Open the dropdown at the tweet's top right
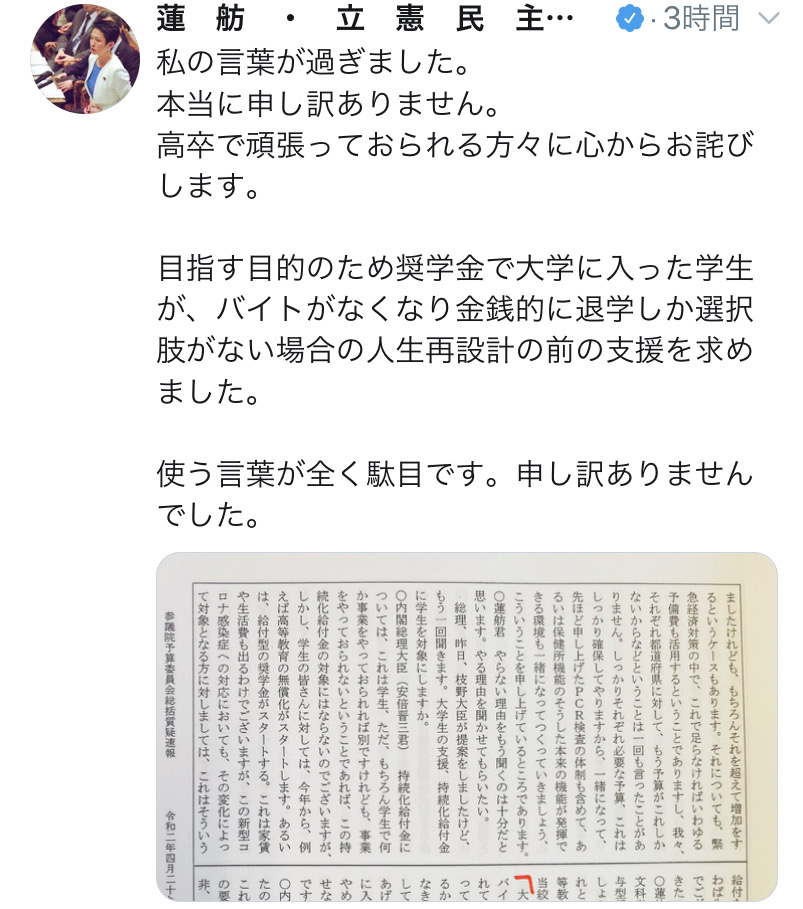Screen dimensions: 803x909 pos(766,17)
